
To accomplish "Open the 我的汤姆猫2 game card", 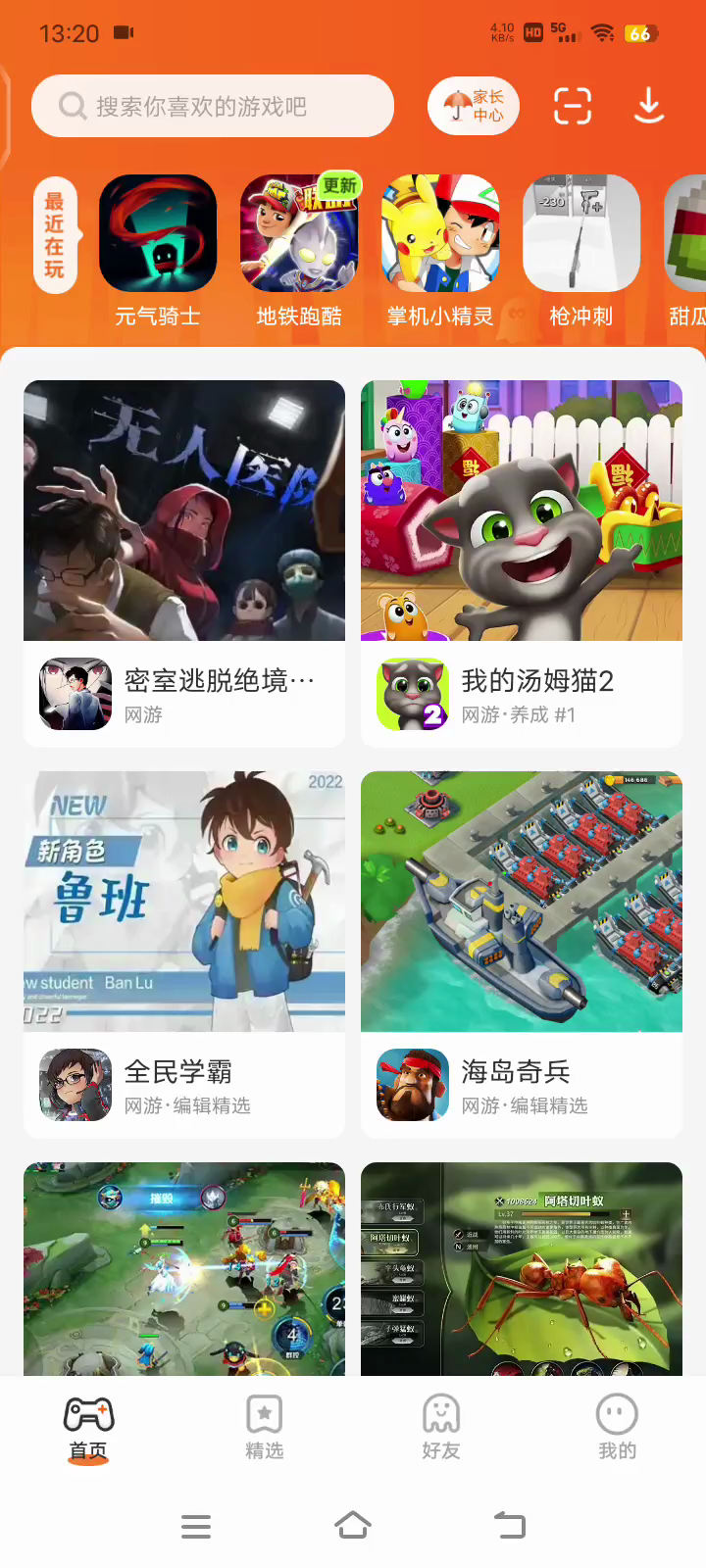I will tap(522, 563).
